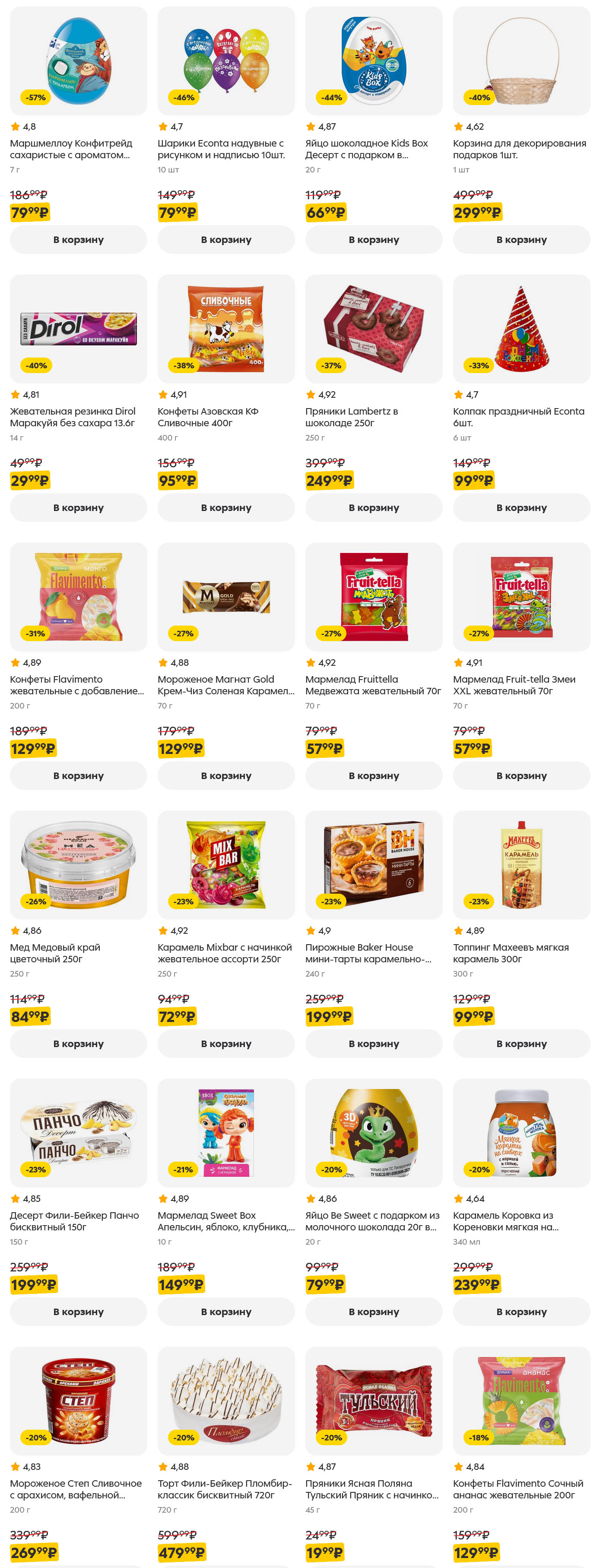Add Мед Медовый край to cart

78,1043
